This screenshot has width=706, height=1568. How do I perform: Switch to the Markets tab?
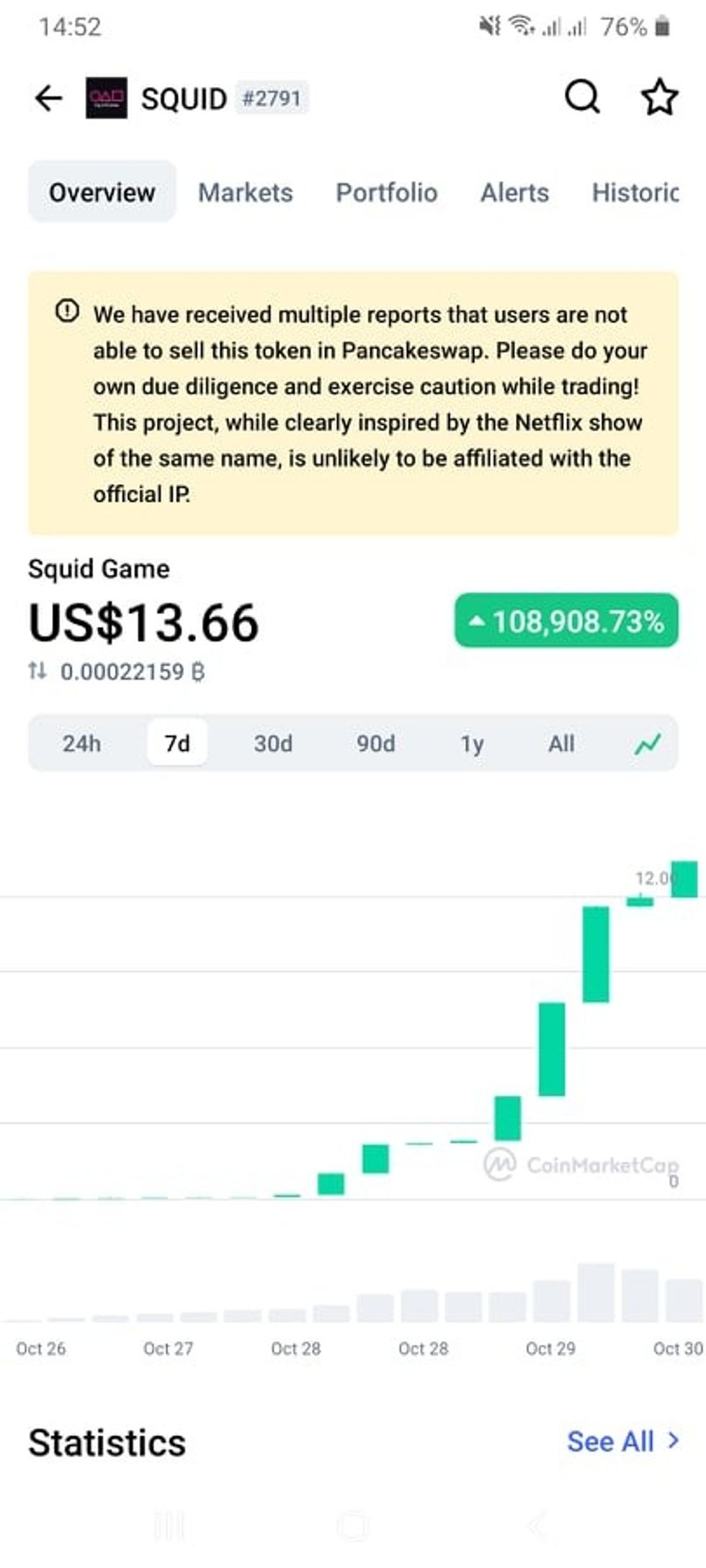(x=246, y=192)
